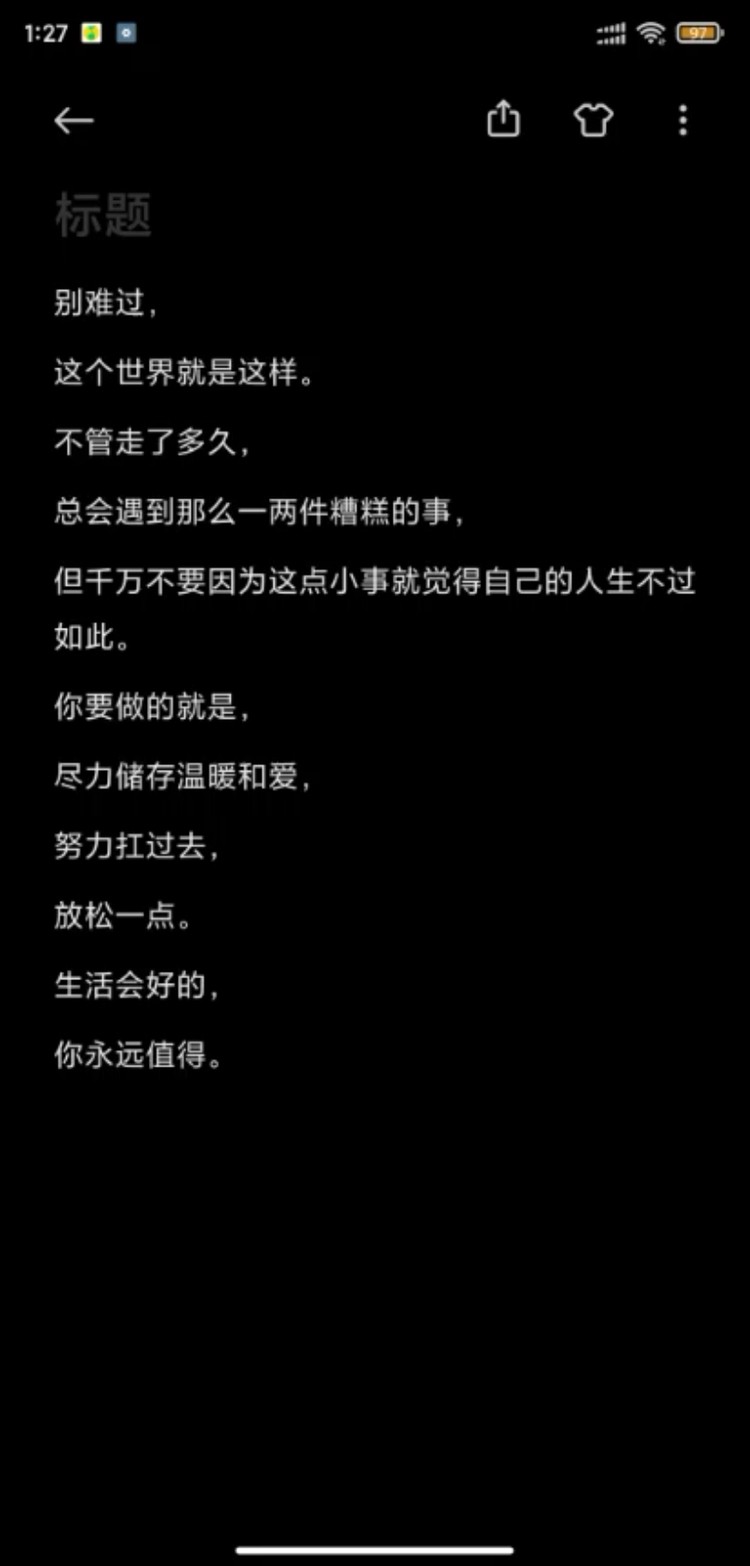Open the three-dot overflow menu
The width and height of the screenshot is (750, 1566).
click(683, 120)
